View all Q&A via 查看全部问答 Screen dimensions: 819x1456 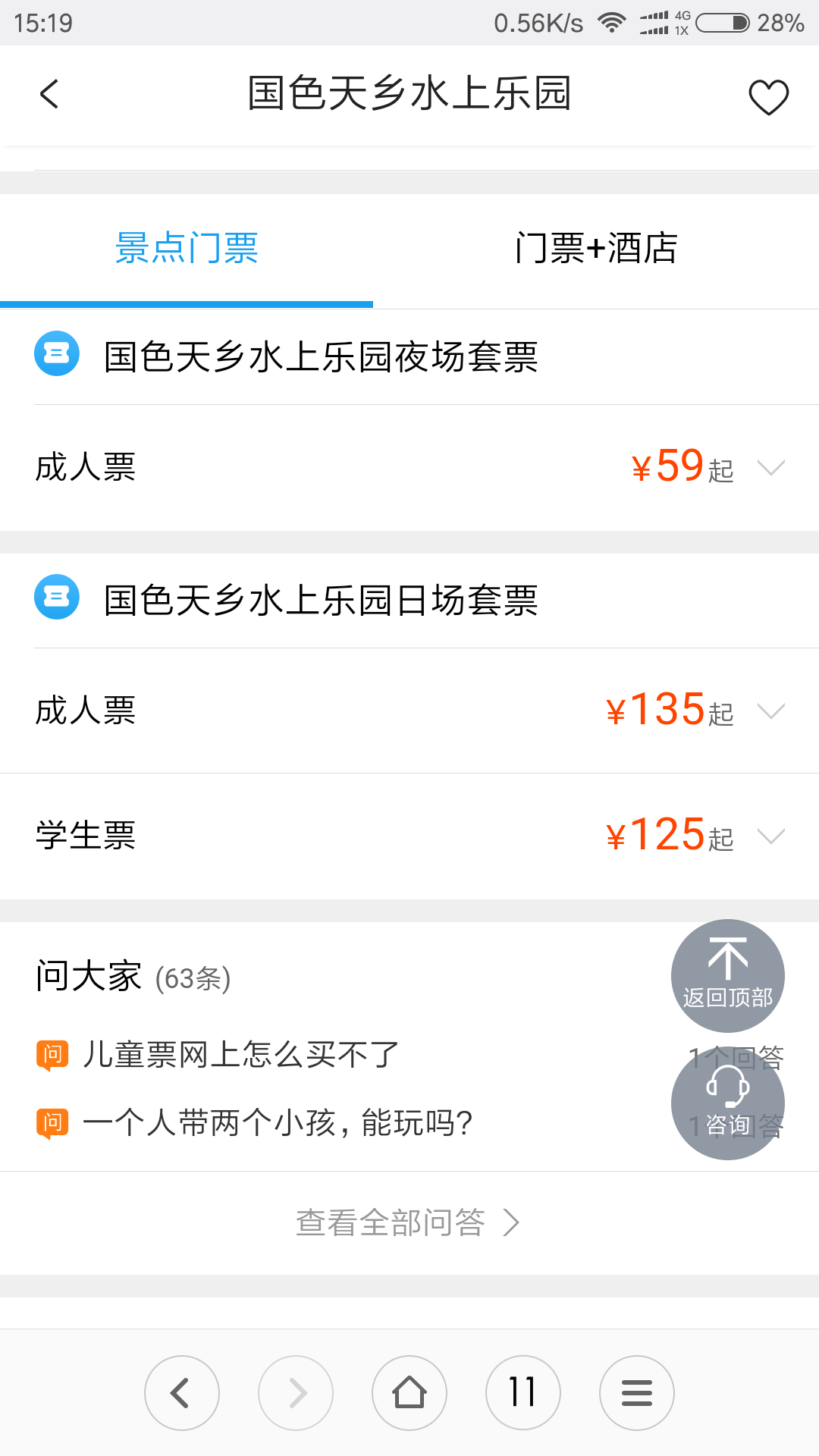click(408, 1222)
